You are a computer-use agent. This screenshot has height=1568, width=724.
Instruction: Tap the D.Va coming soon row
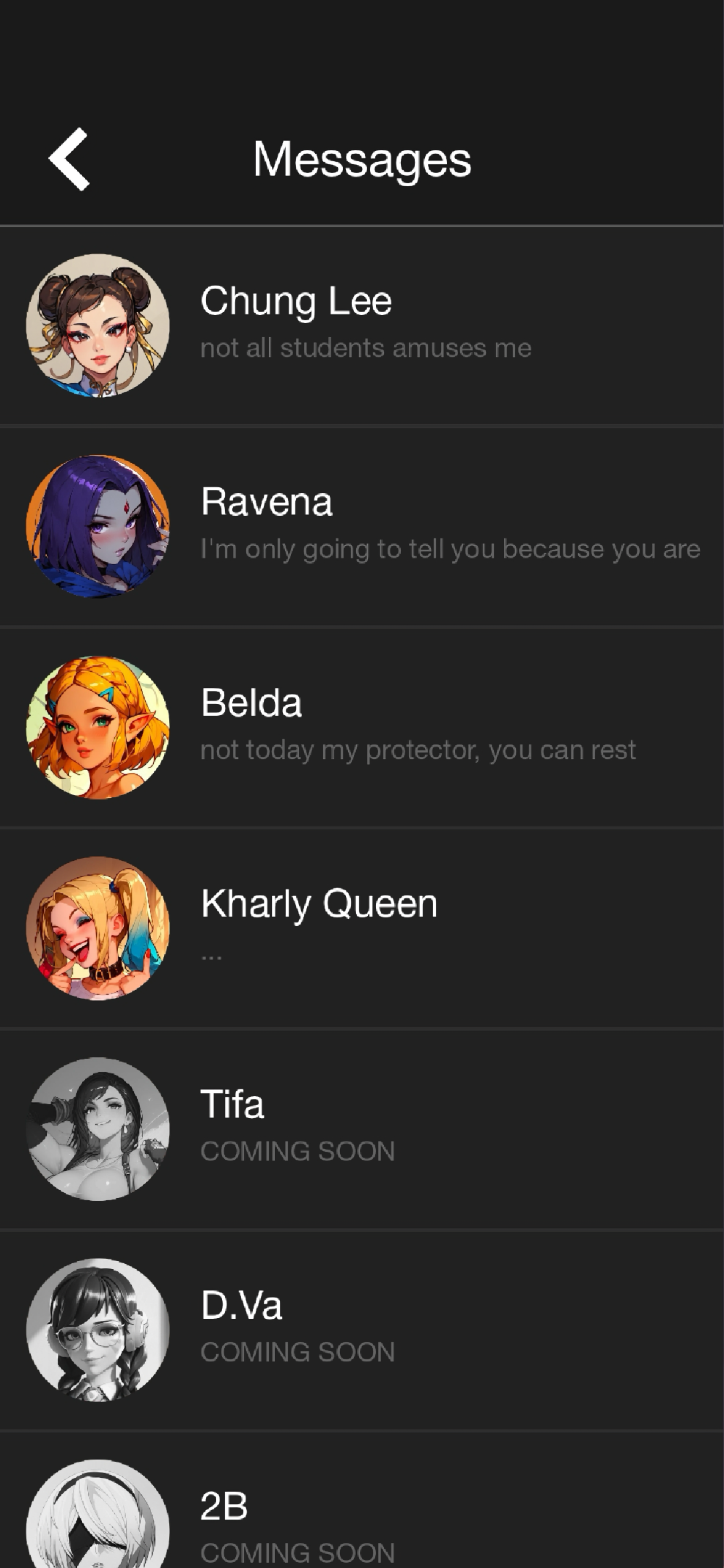click(362, 1330)
